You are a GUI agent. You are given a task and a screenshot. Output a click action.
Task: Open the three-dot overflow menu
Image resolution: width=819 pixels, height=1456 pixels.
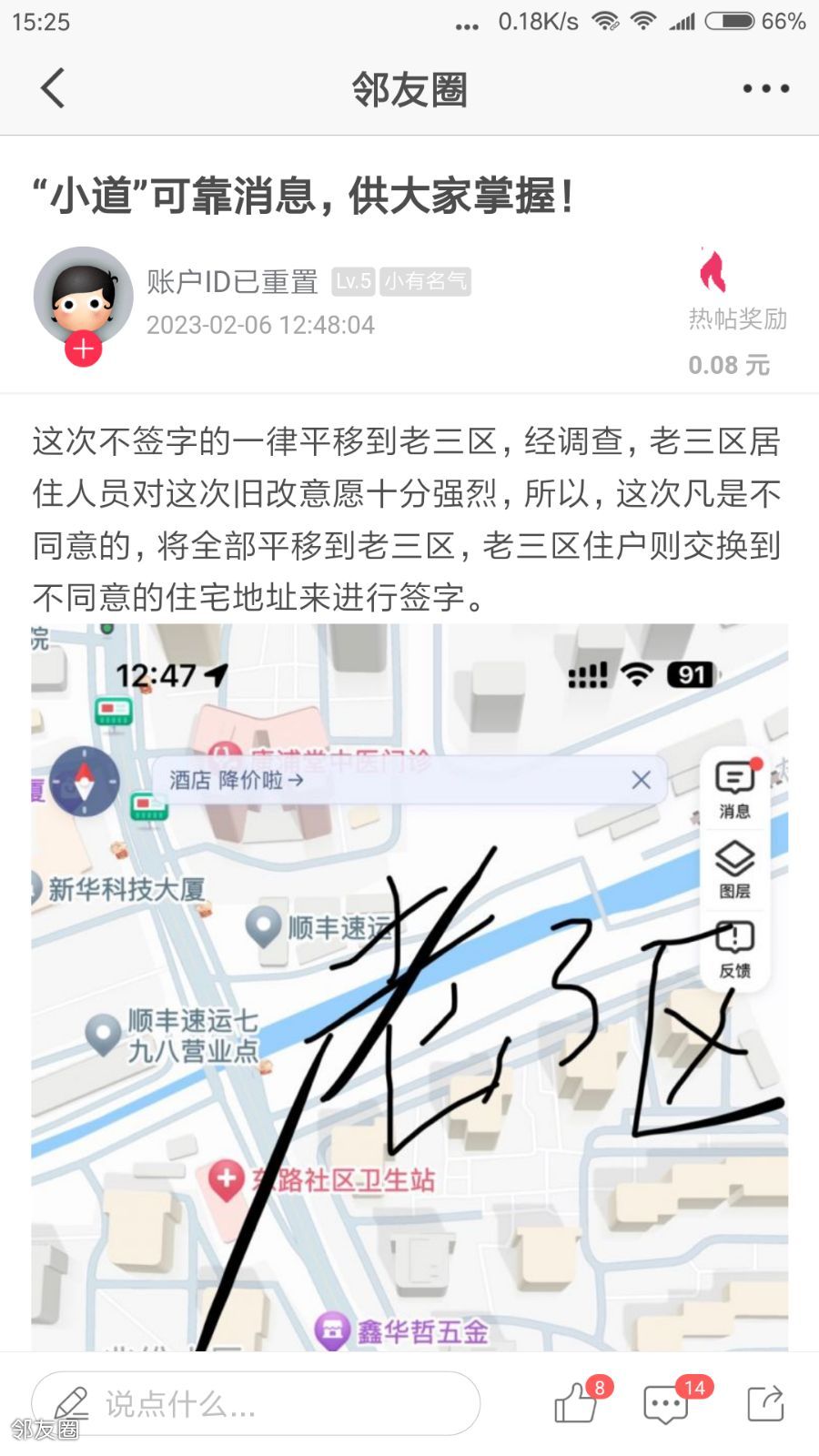(x=765, y=89)
